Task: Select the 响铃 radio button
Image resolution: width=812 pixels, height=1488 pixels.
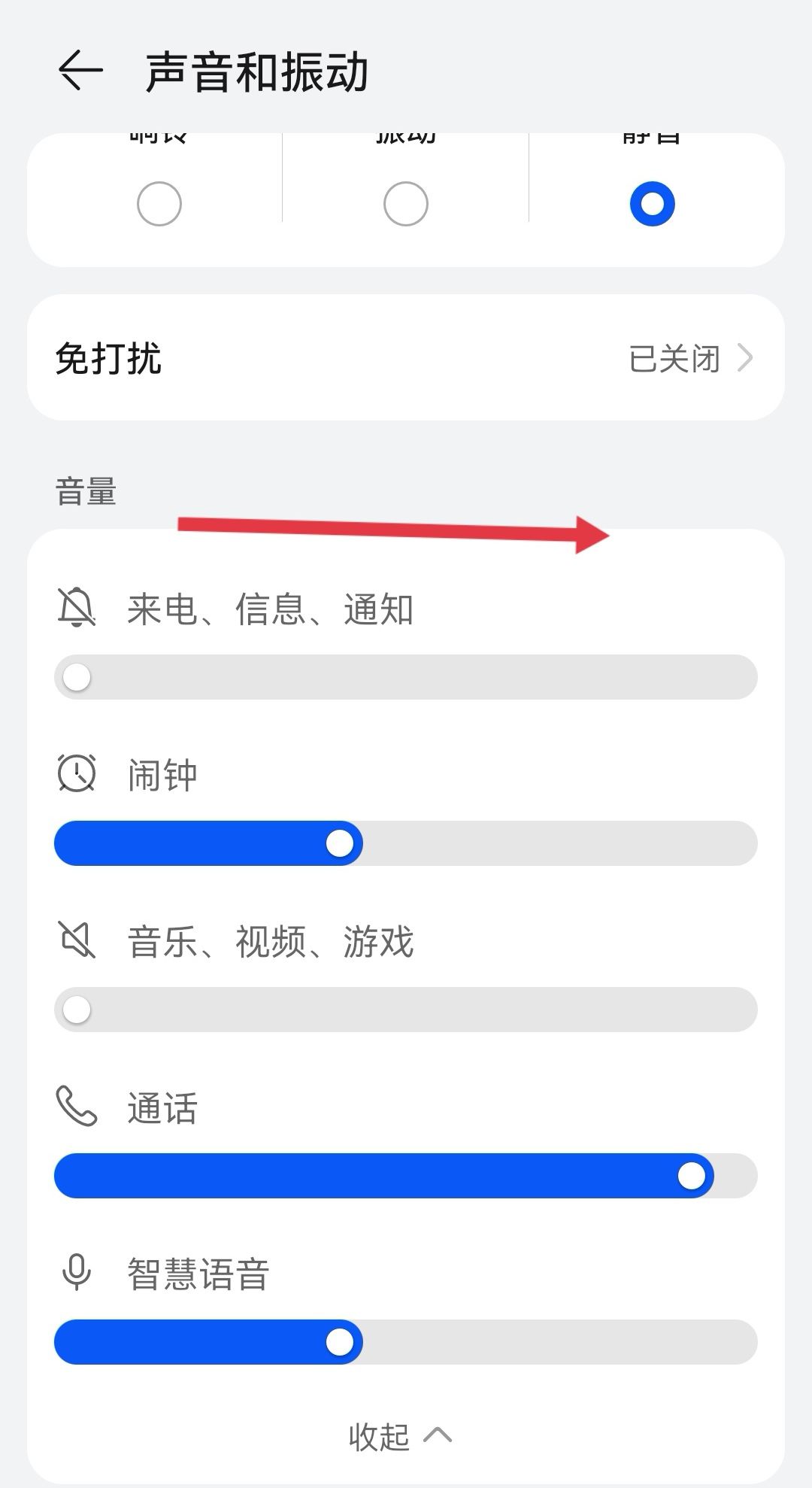Action: click(x=159, y=203)
